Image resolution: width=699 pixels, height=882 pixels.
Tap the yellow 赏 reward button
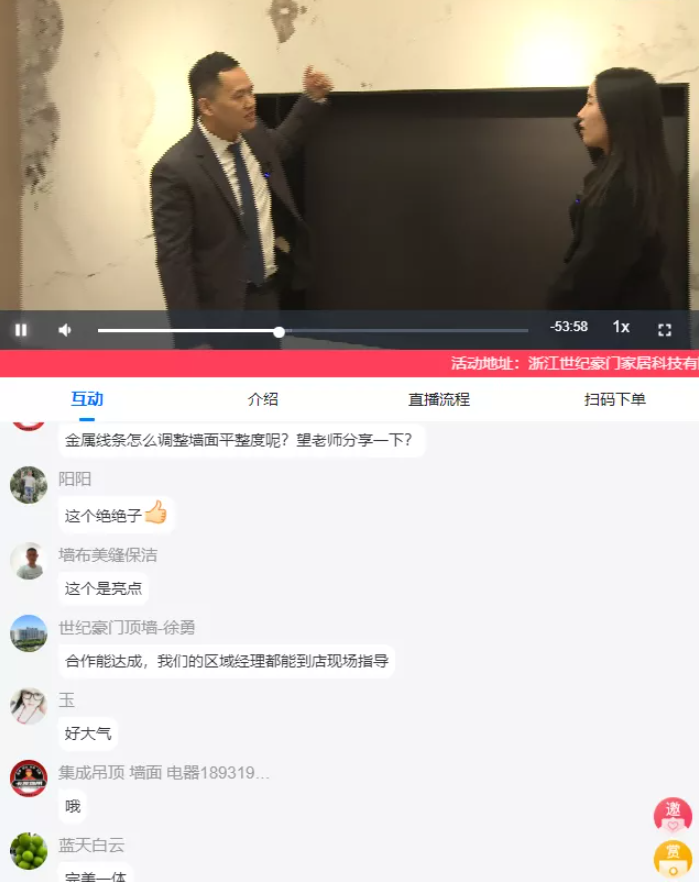(x=673, y=858)
